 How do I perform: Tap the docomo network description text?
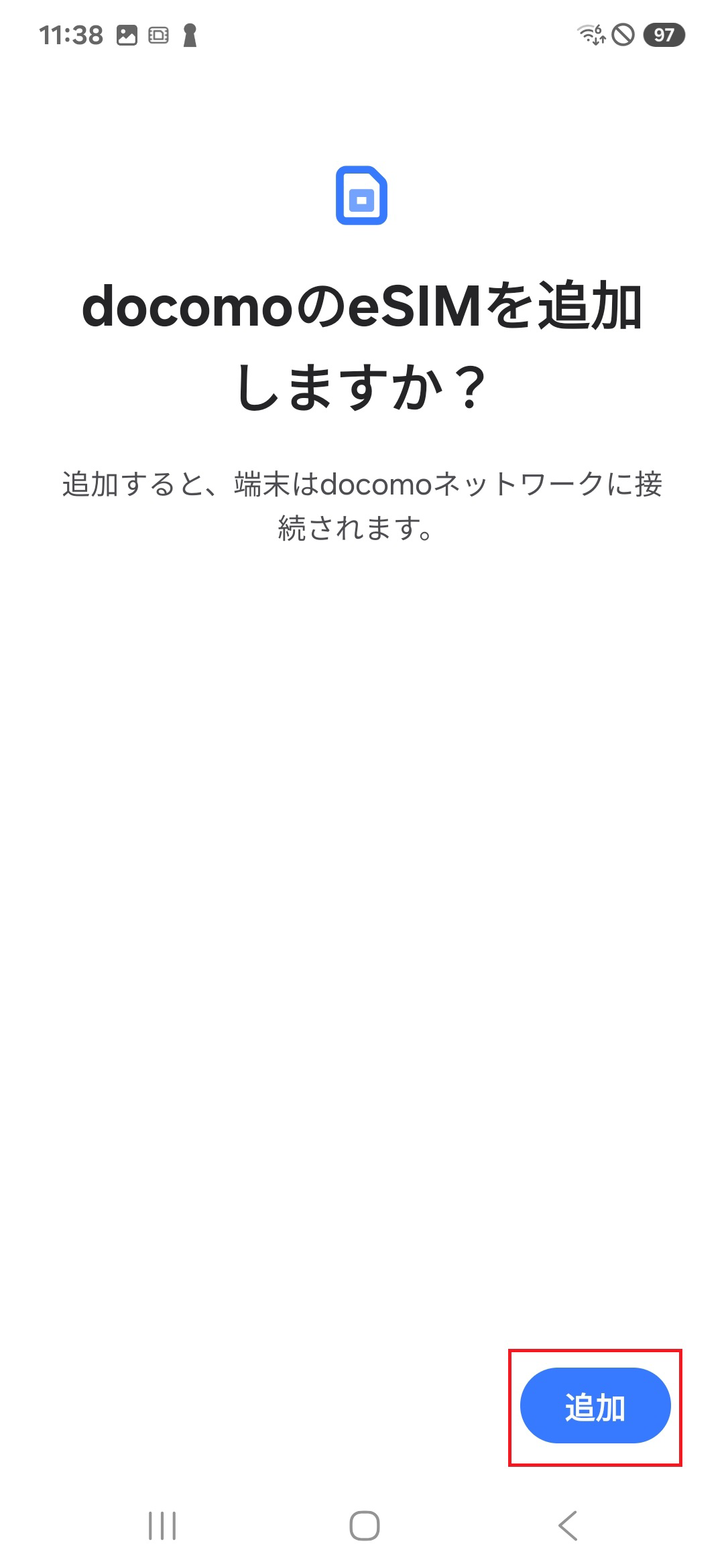coord(362,506)
